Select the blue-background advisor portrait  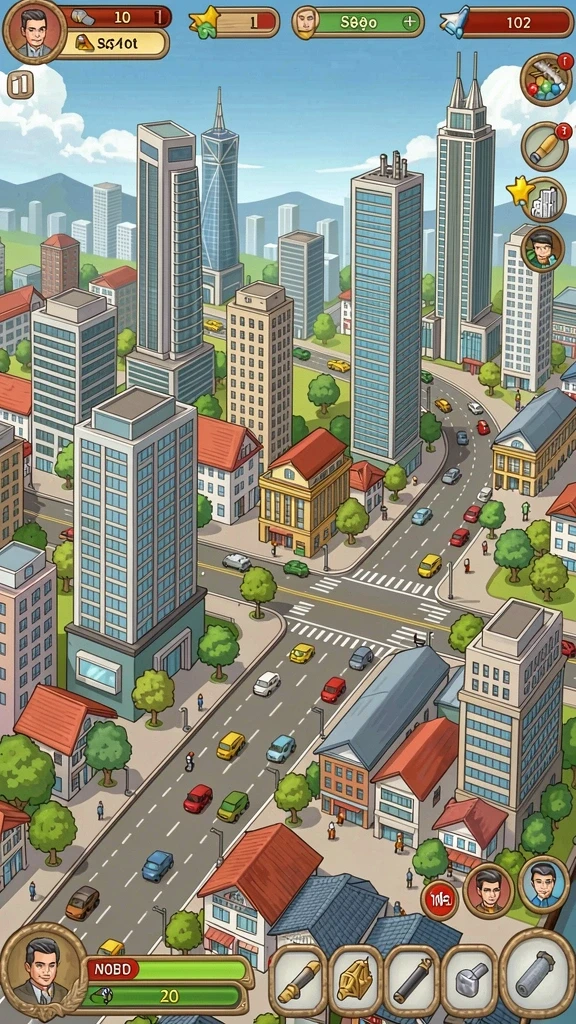pos(543,884)
